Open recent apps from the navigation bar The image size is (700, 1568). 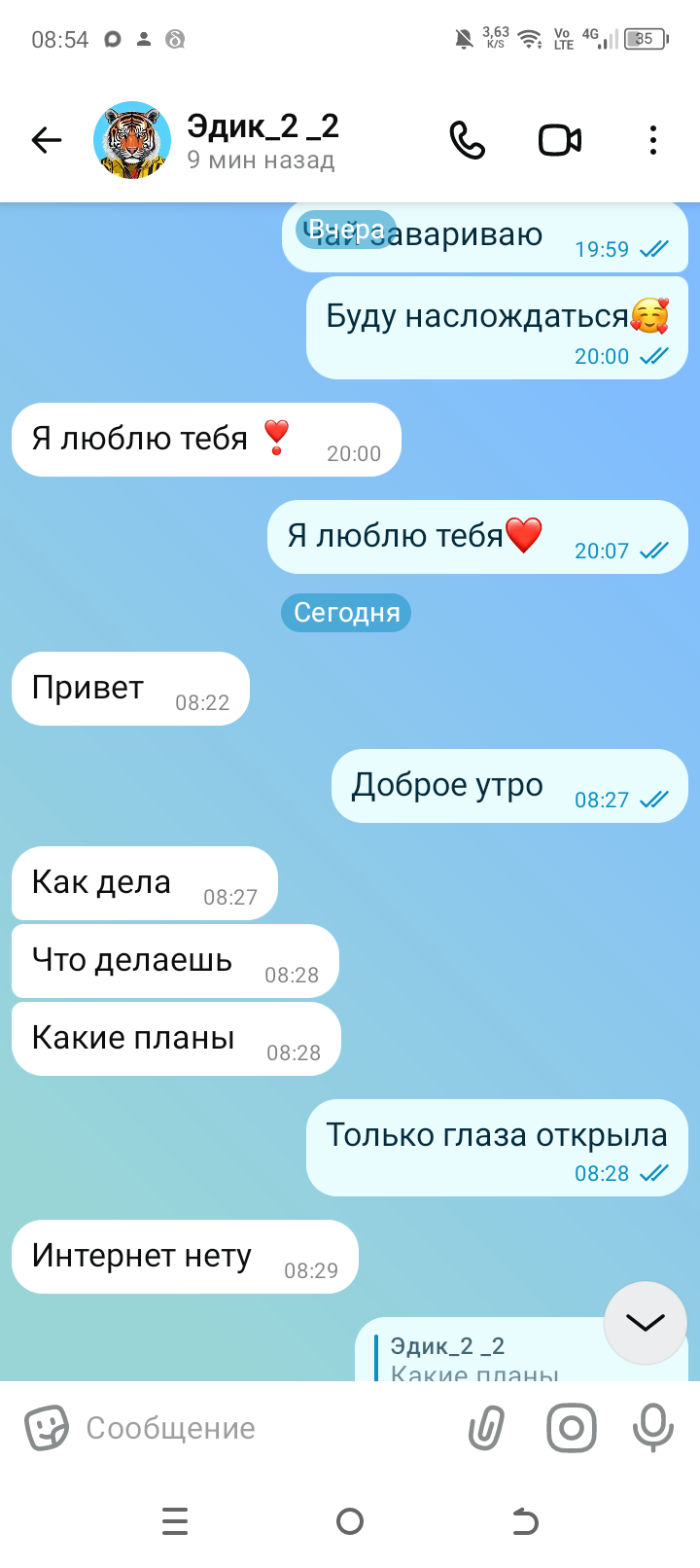[175, 1520]
